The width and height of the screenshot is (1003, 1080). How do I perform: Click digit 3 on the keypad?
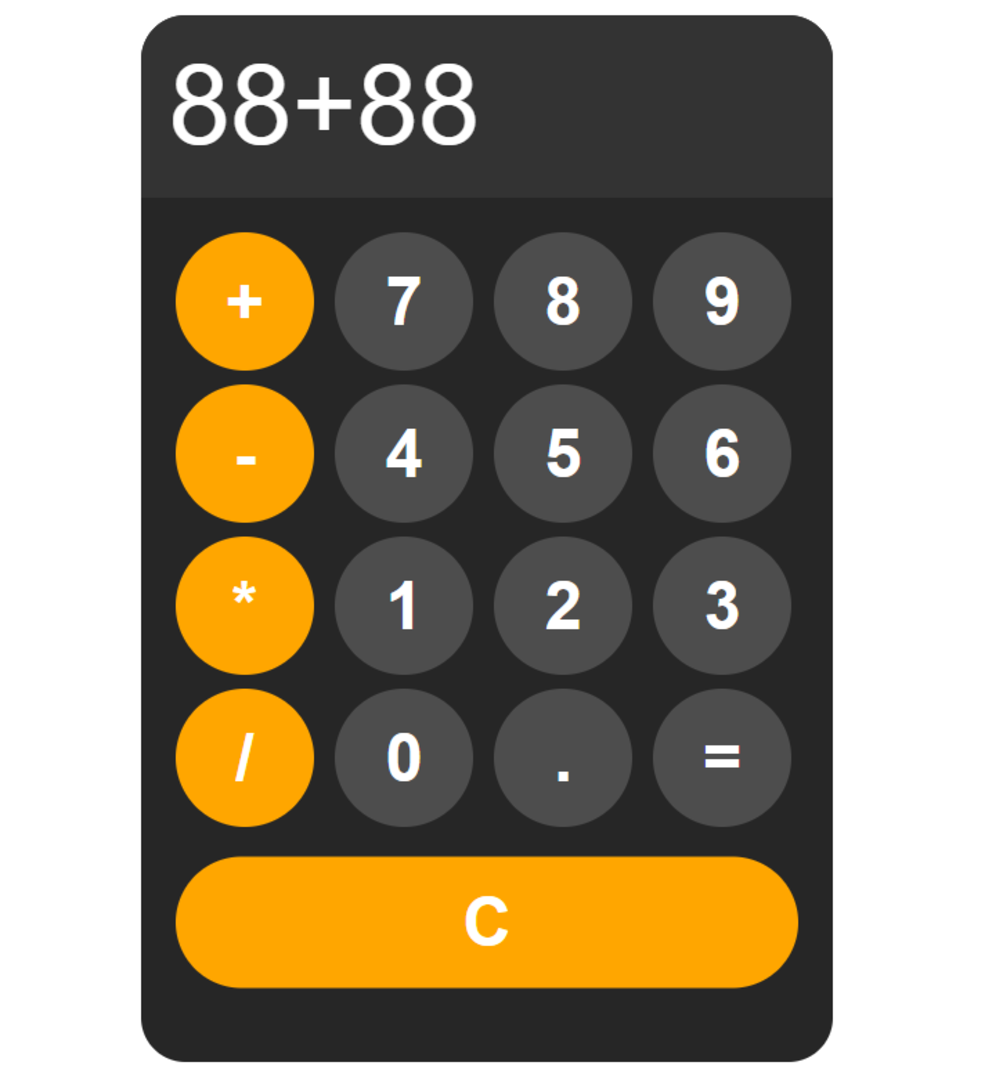click(x=722, y=606)
